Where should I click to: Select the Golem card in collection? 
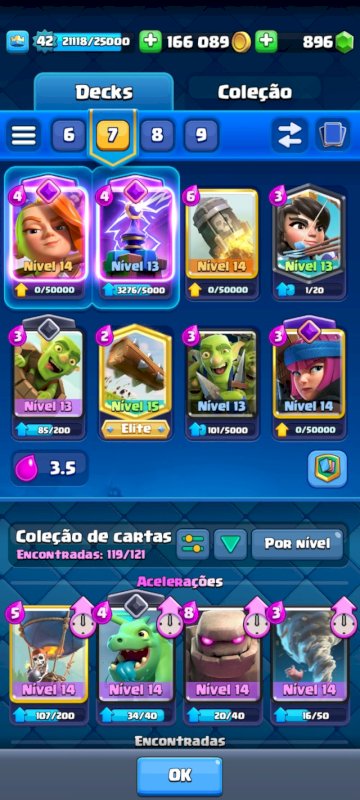223,663
